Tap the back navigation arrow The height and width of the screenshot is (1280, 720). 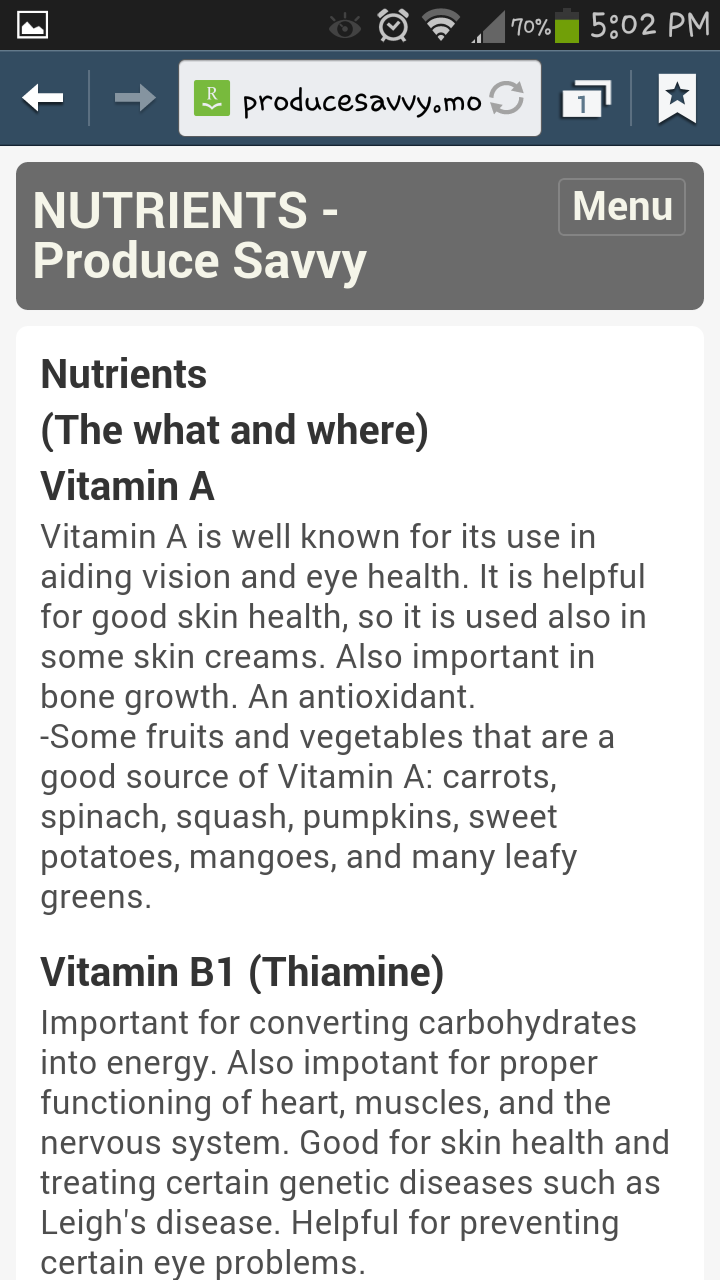pyautogui.click(x=44, y=97)
